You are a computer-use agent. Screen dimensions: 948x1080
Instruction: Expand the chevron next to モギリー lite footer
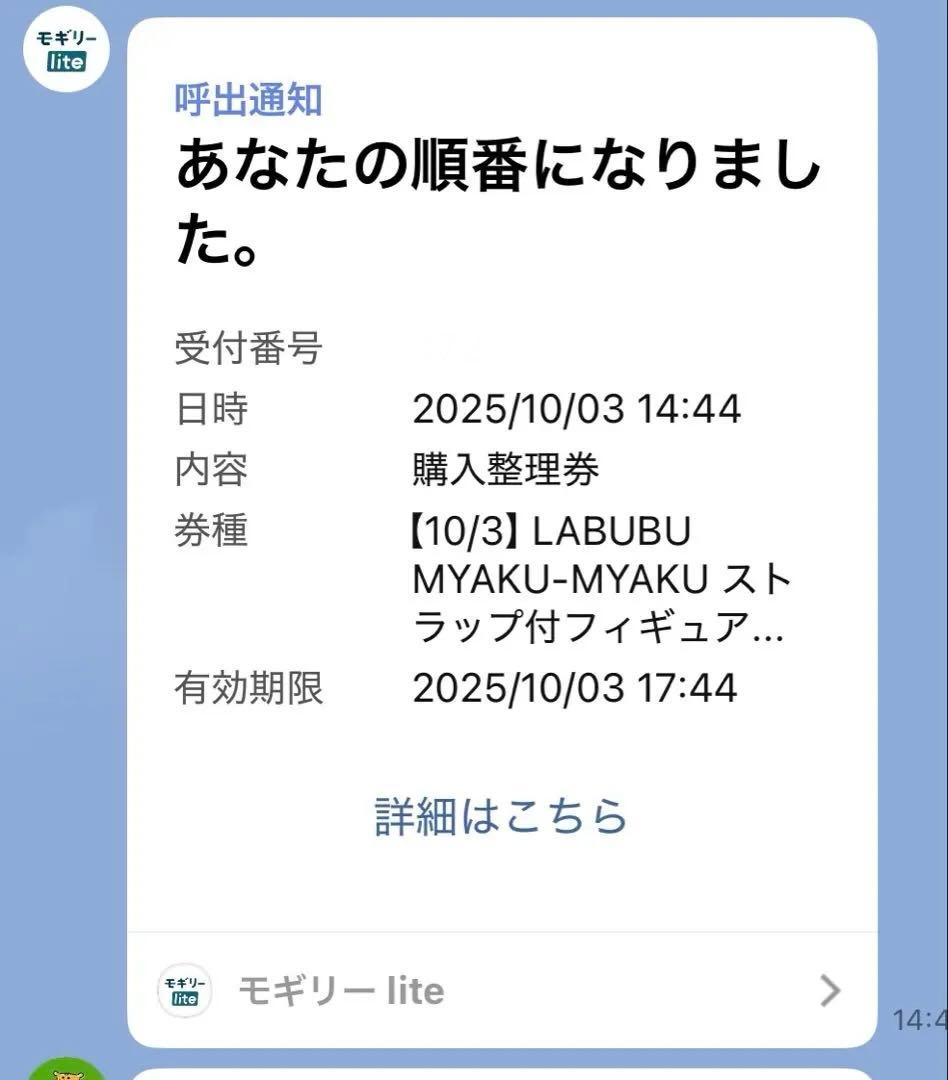click(x=829, y=992)
